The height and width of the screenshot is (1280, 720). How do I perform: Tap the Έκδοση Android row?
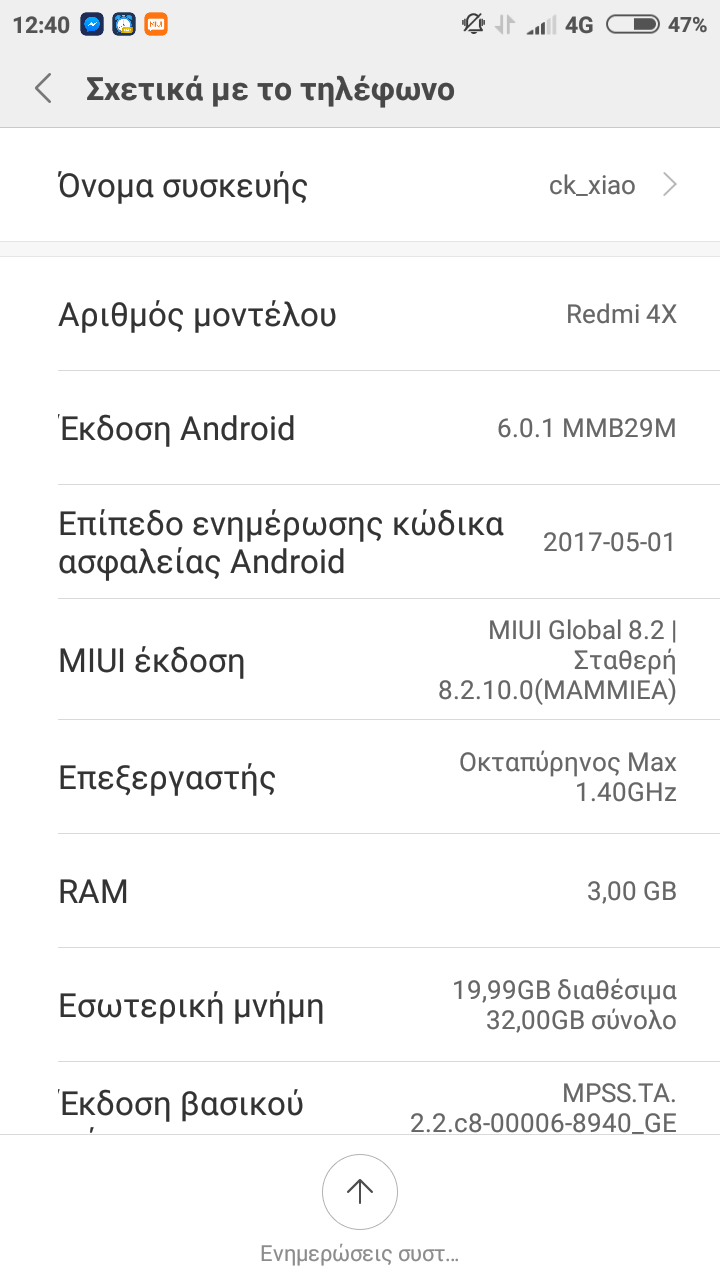click(x=360, y=429)
